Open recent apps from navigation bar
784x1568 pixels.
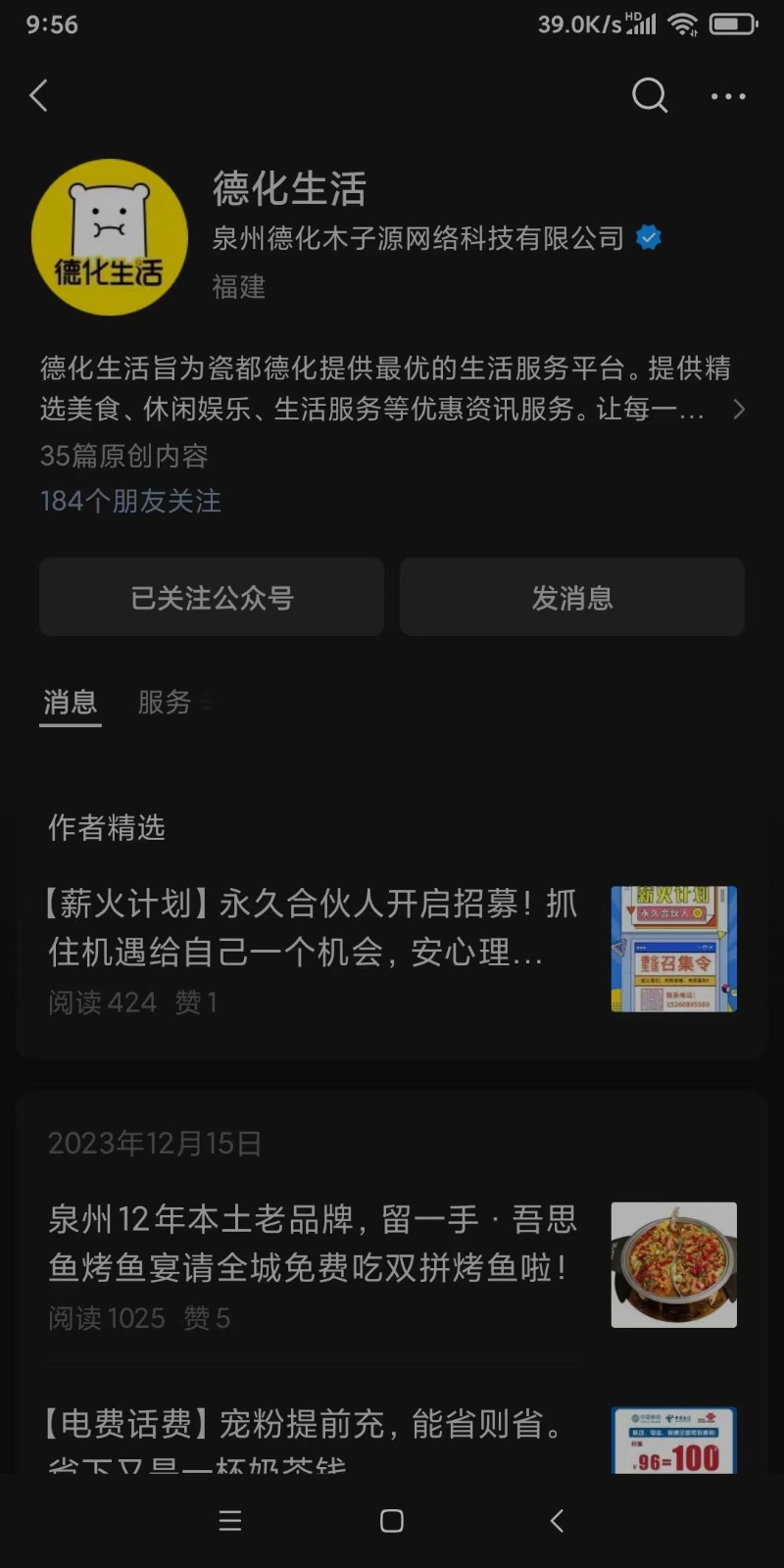(230, 1520)
